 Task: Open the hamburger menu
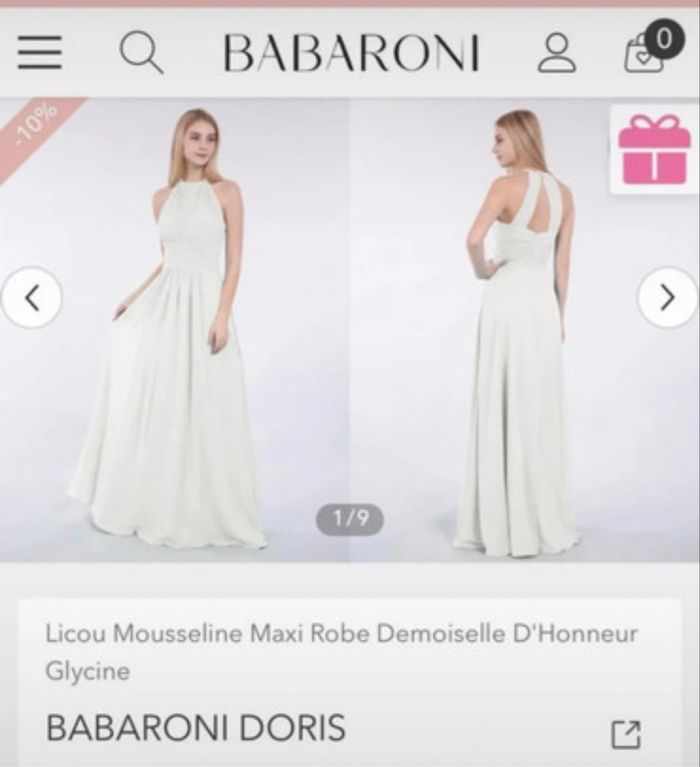40,52
